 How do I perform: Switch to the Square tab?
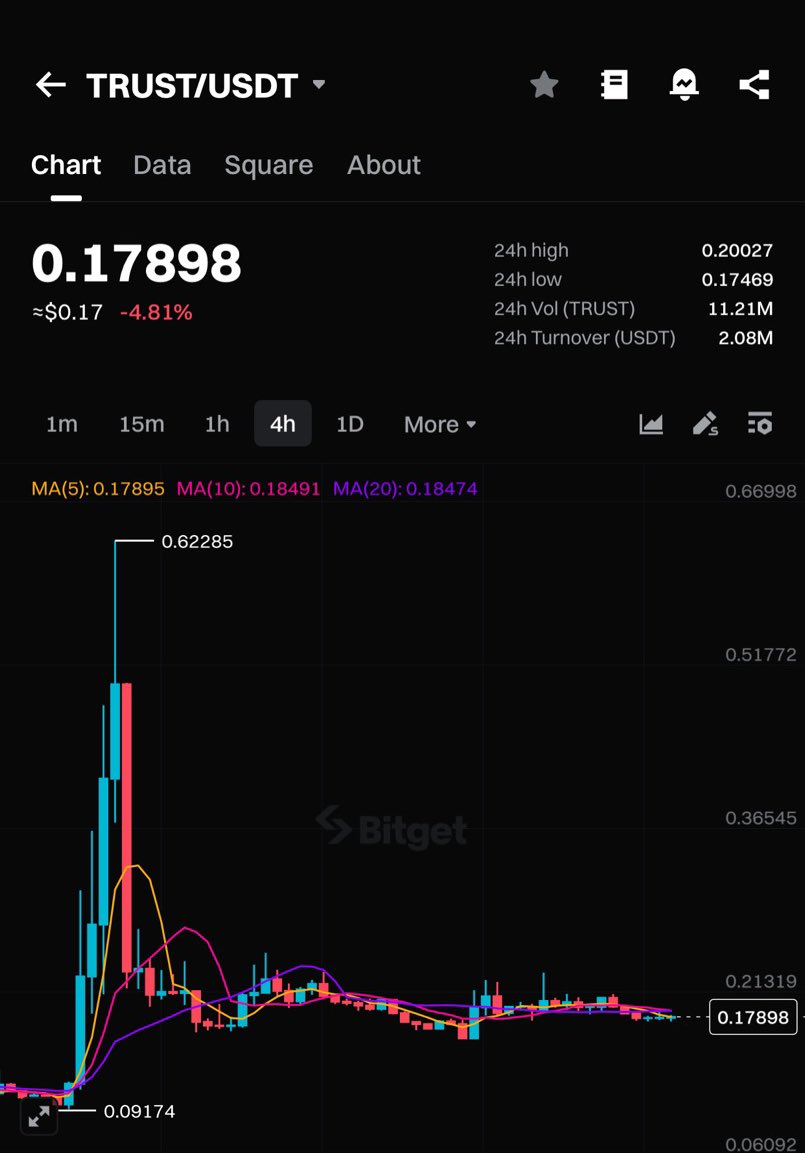coord(268,165)
